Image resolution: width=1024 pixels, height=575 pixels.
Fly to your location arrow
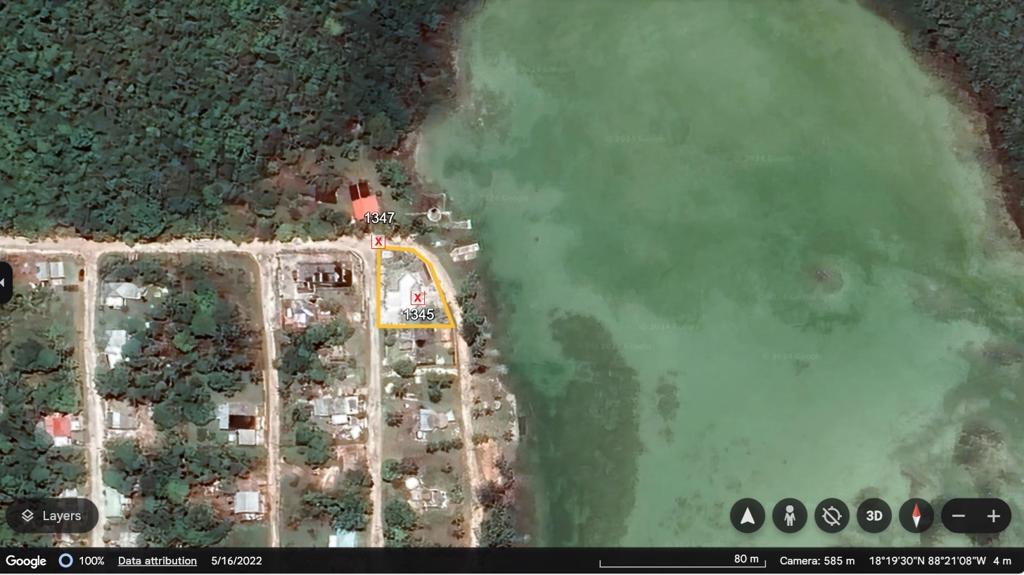(747, 516)
